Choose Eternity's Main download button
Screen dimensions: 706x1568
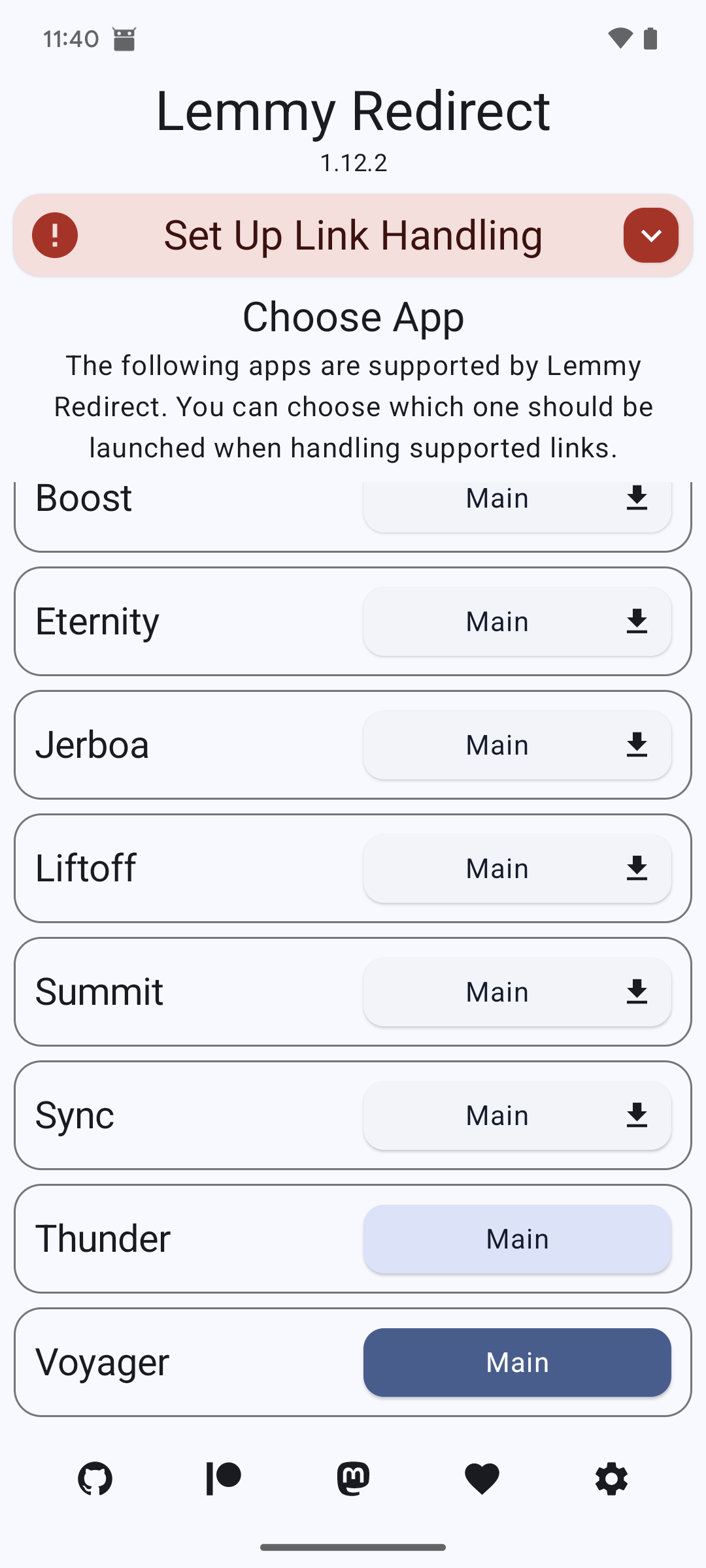tap(517, 621)
